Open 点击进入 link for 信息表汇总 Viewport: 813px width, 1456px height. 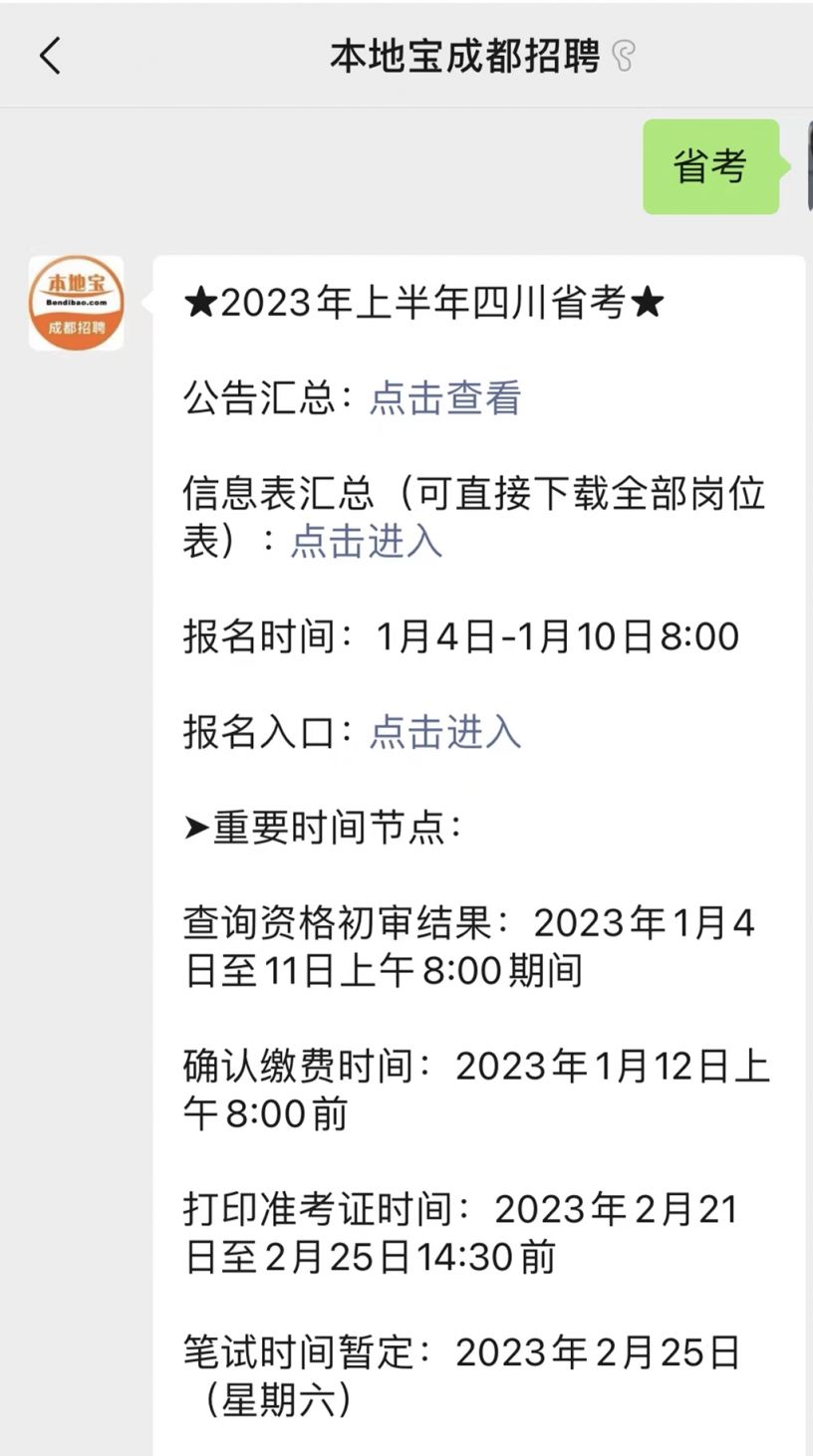click(366, 541)
